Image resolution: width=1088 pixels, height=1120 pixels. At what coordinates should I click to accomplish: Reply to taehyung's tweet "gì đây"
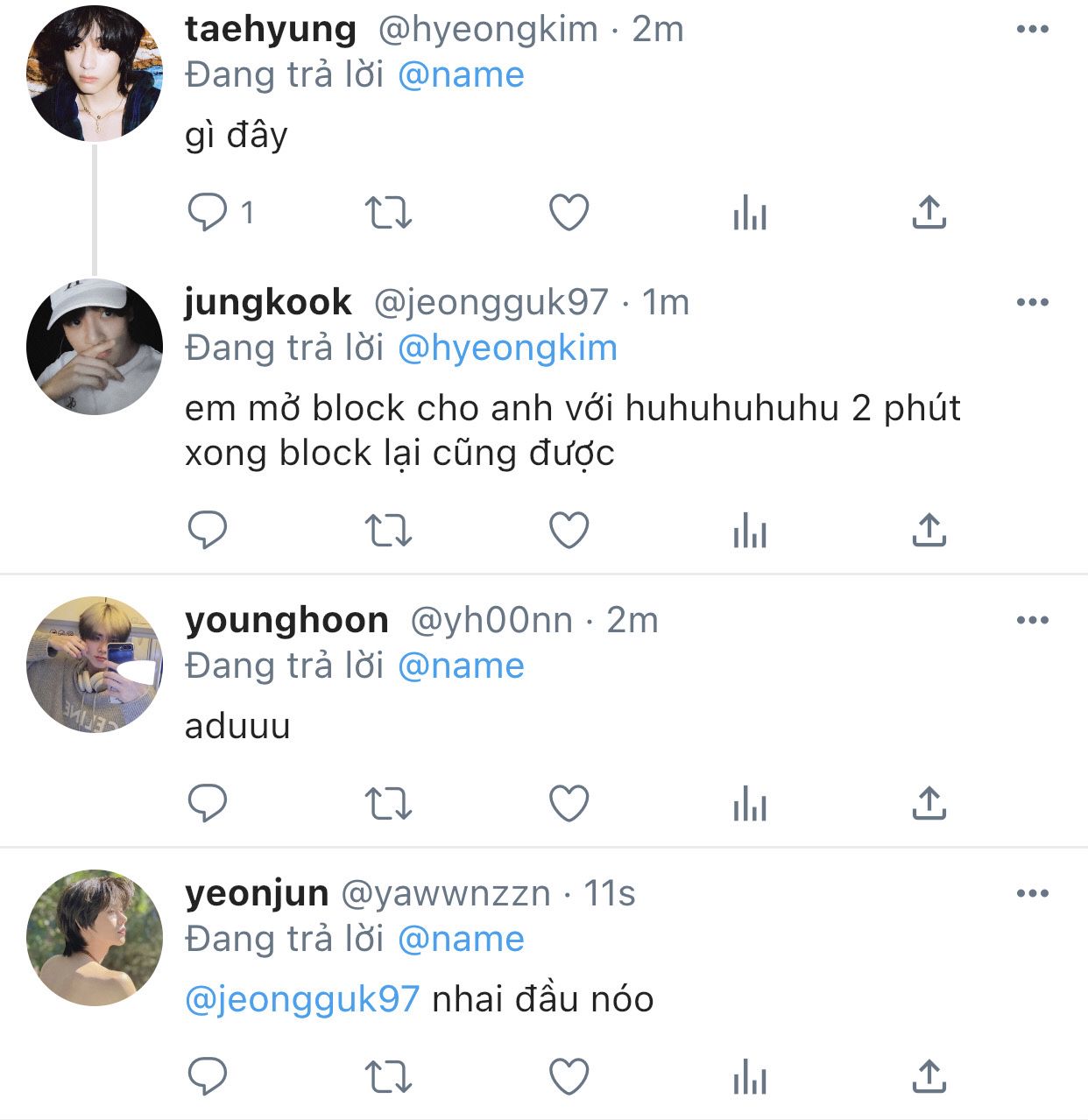tap(208, 212)
